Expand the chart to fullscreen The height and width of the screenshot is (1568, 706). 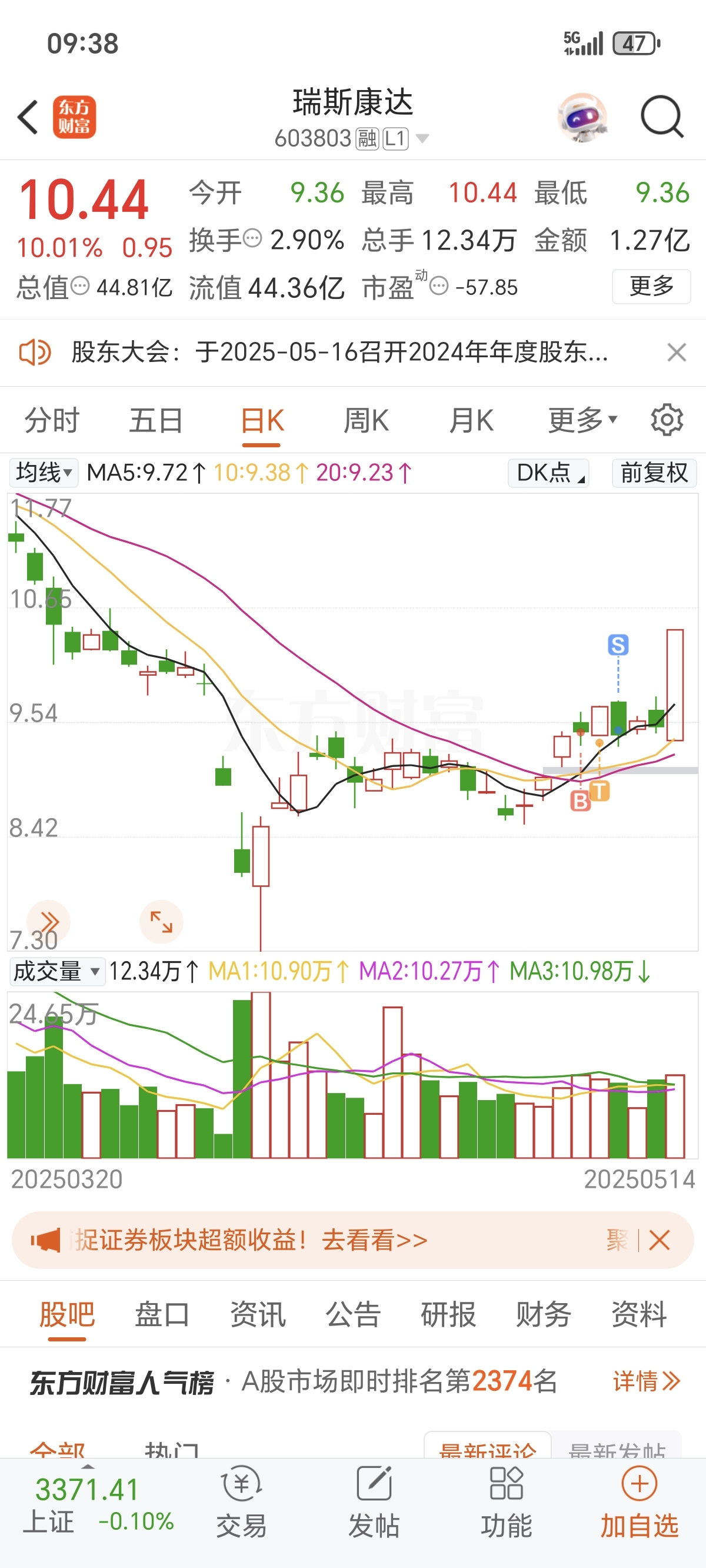click(x=161, y=922)
